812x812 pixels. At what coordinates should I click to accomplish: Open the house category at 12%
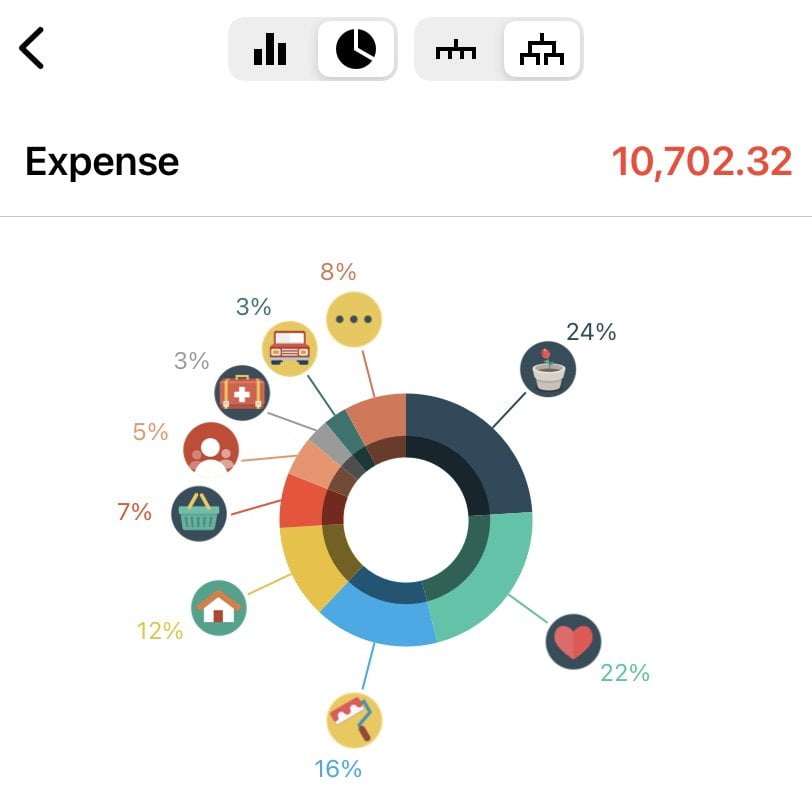tap(219, 607)
